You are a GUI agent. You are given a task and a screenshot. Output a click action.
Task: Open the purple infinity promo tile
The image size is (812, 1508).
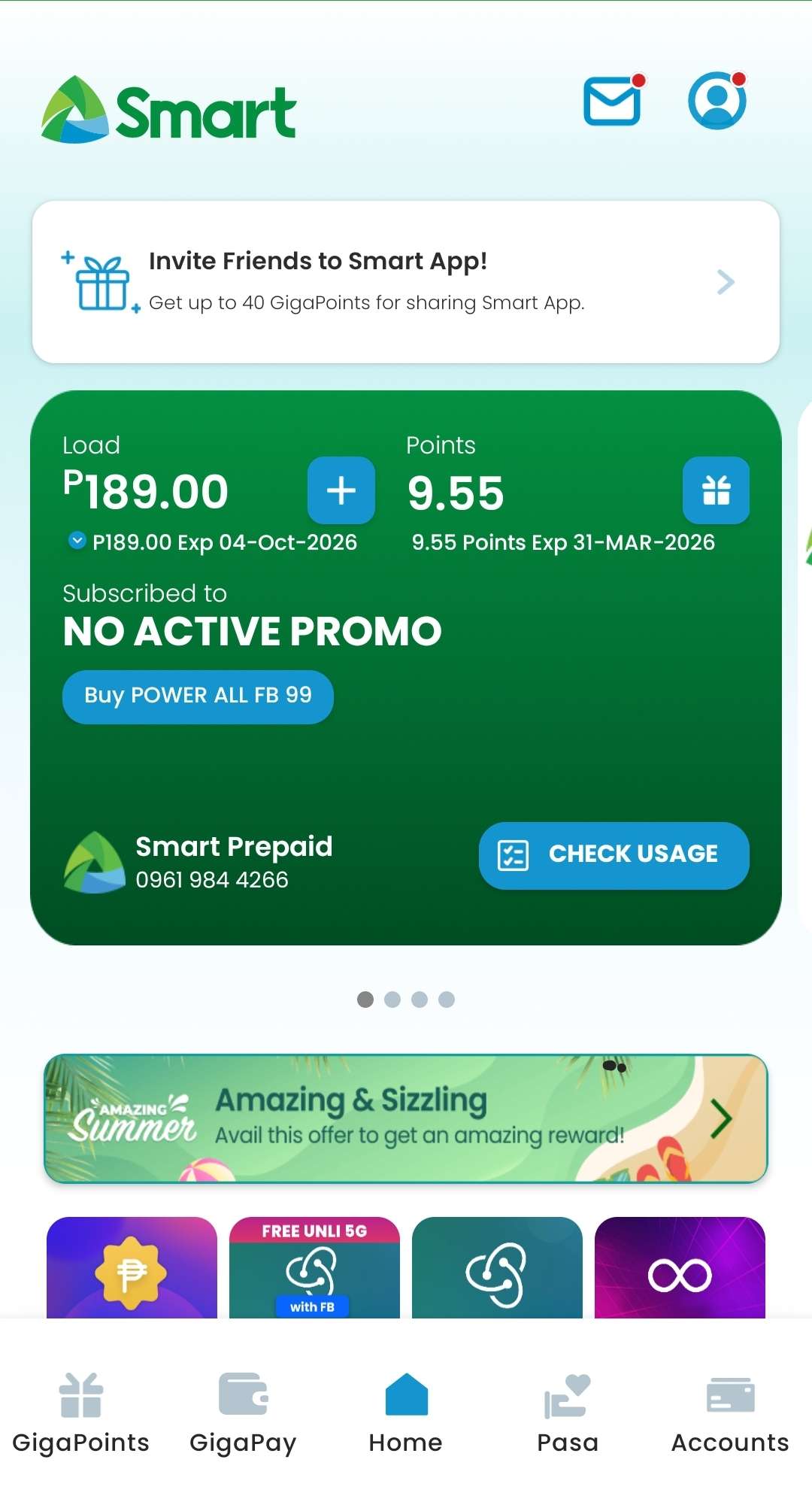pyautogui.click(x=680, y=1269)
